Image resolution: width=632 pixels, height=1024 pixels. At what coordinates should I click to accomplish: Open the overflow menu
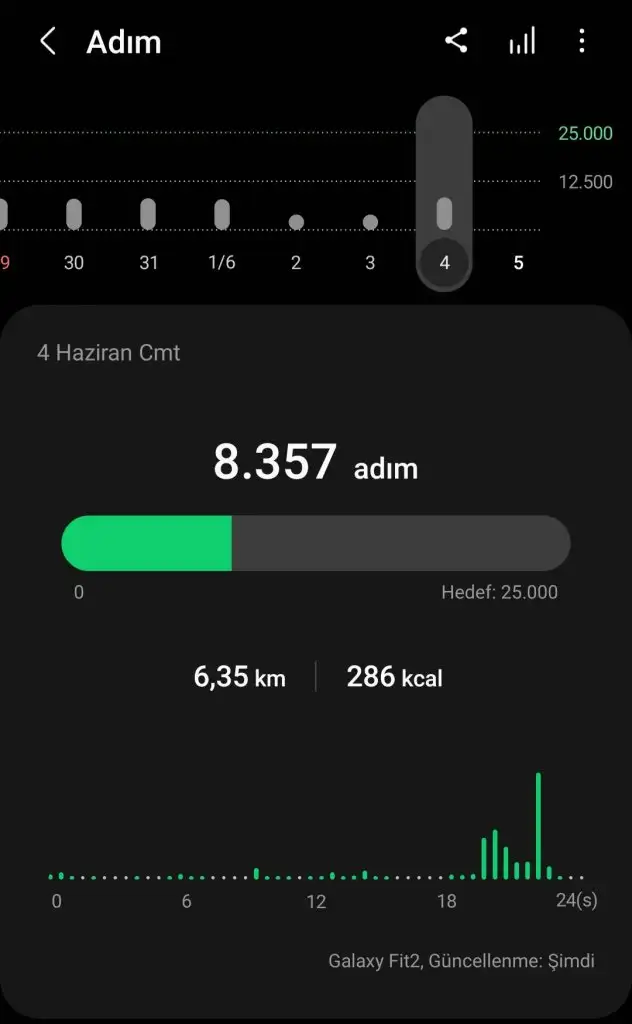click(x=582, y=42)
